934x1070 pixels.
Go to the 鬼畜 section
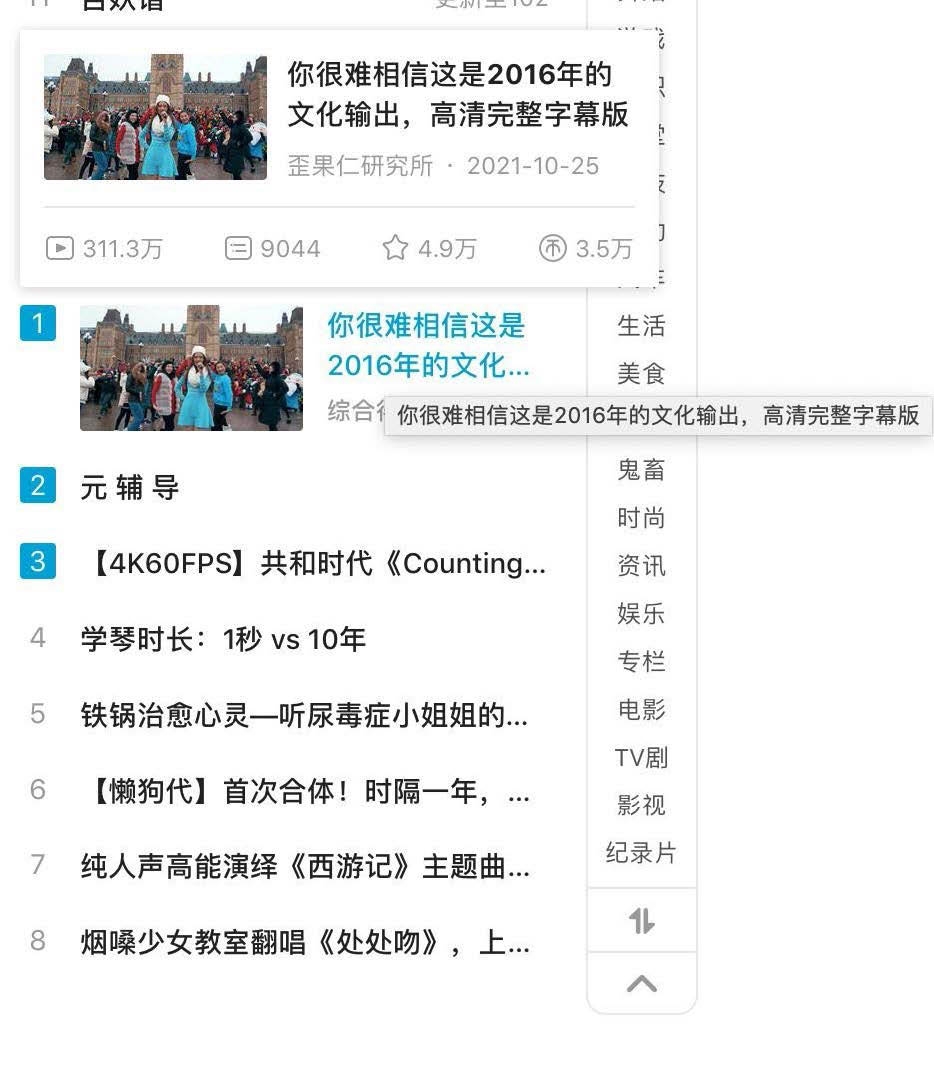(x=641, y=470)
